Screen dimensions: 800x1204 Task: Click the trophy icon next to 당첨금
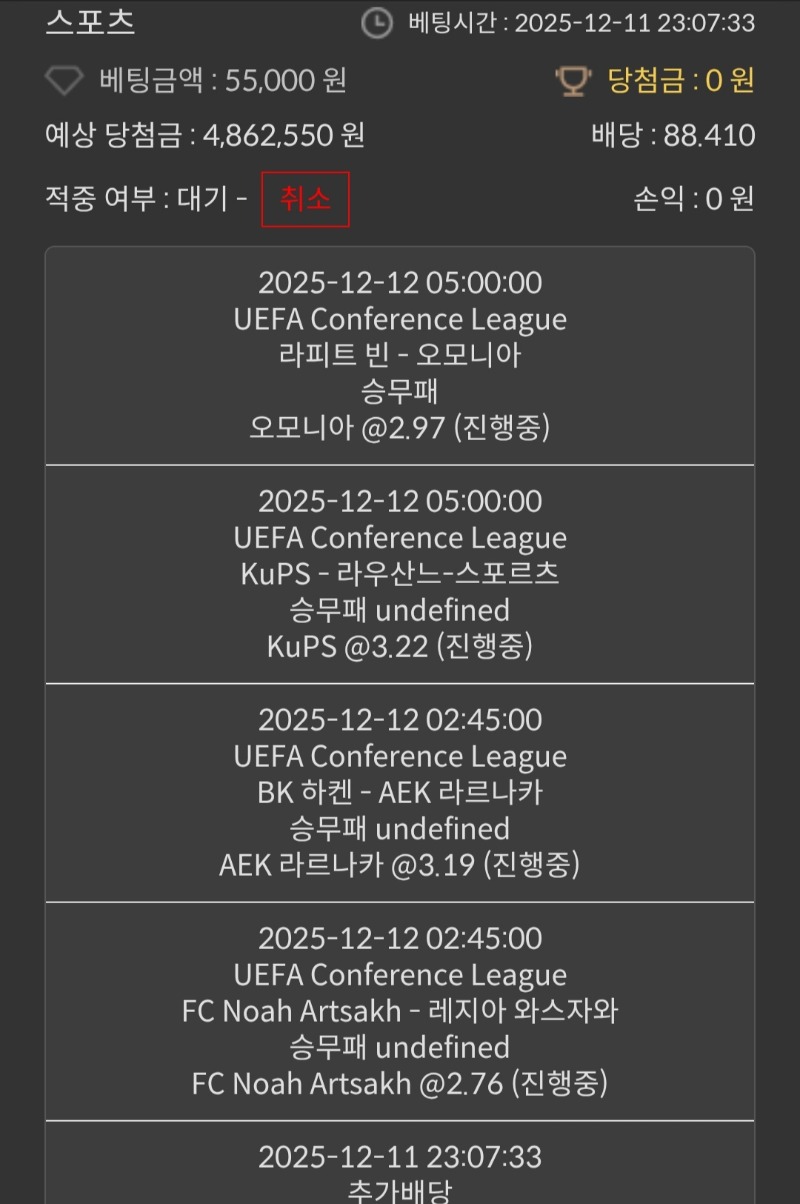pyautogui.click(x=572, y=82)
